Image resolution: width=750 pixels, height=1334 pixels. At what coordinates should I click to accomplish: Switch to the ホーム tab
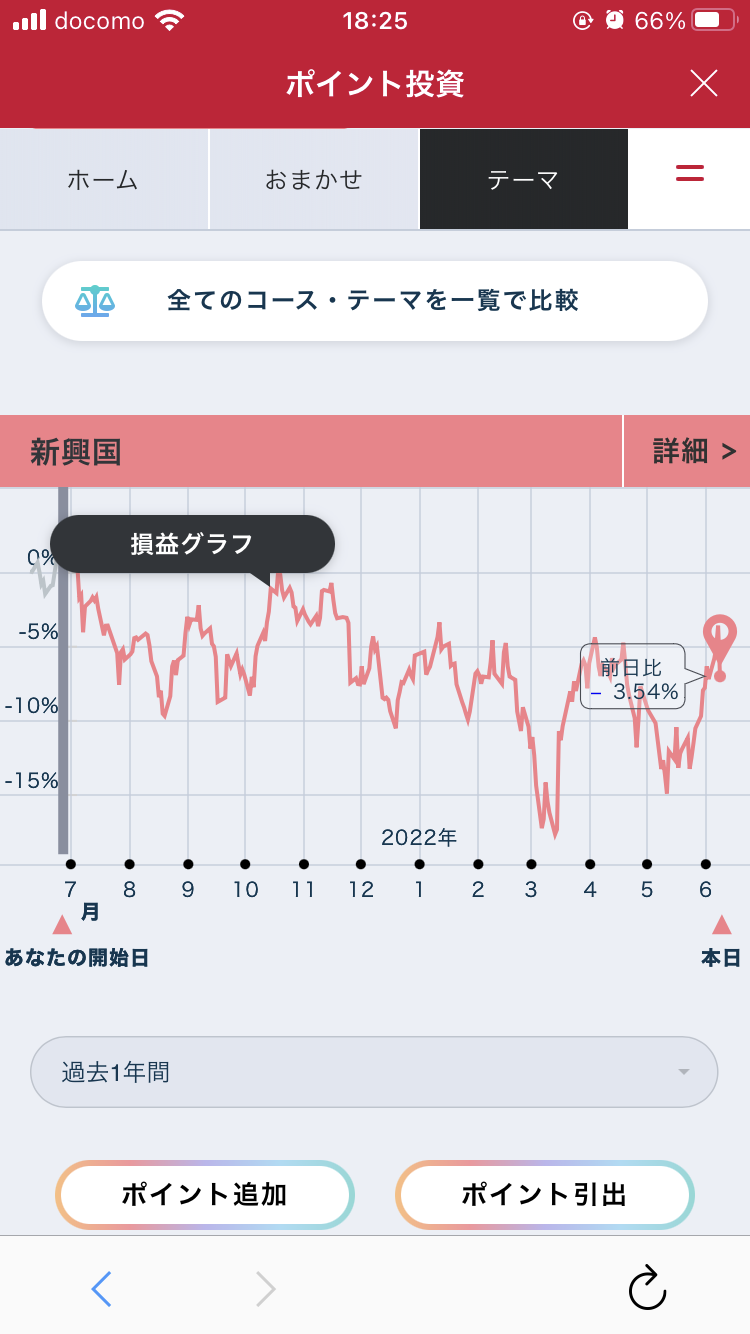(x=103, y=180)
